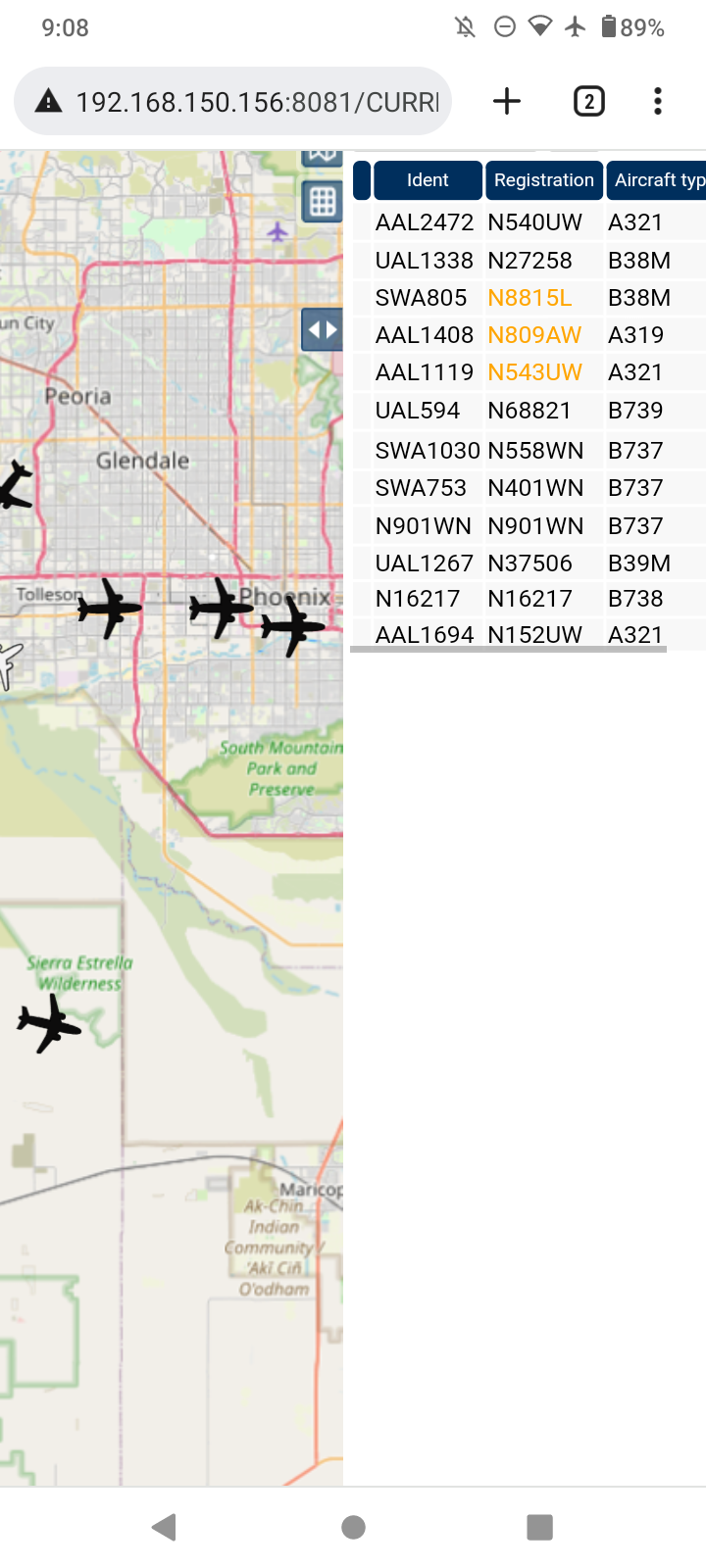
Task: Toggle the map grid overlay button
Action: pos(322,203)
